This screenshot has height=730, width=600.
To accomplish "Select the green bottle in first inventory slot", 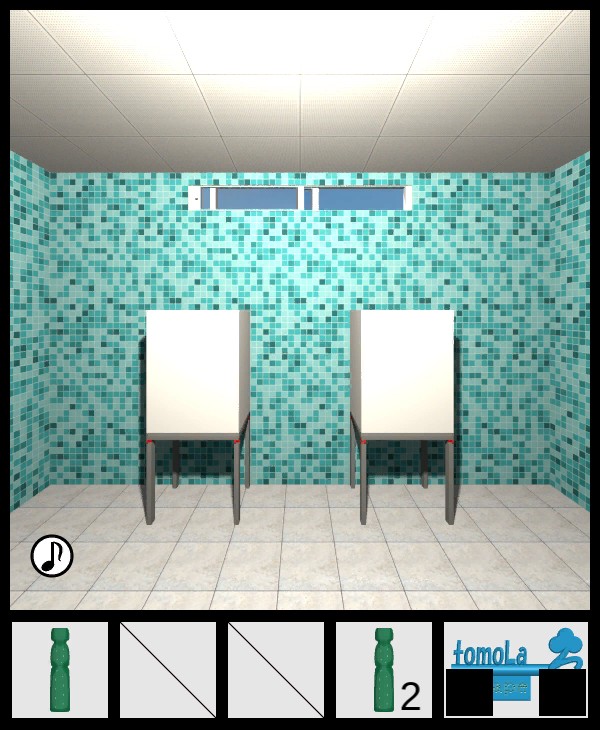I will (x=60, y=670).
